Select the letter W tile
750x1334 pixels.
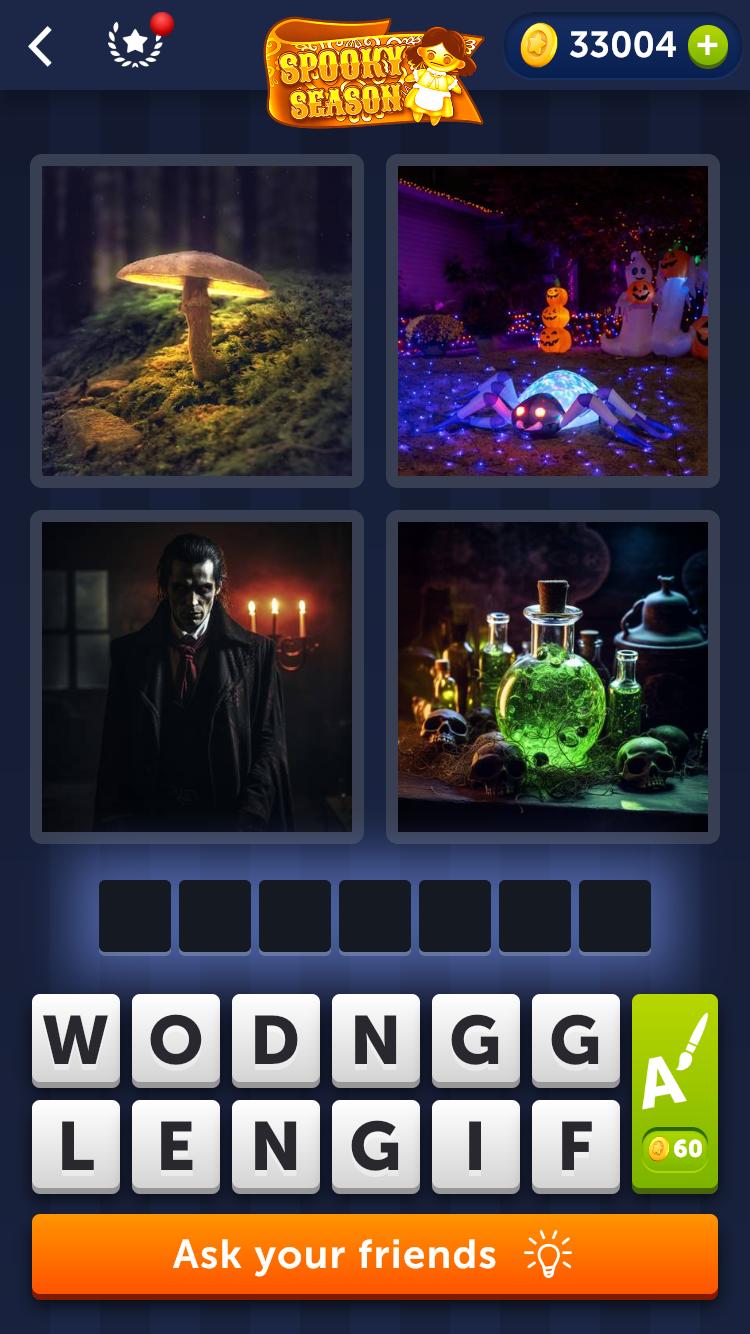click(76, 1040)
